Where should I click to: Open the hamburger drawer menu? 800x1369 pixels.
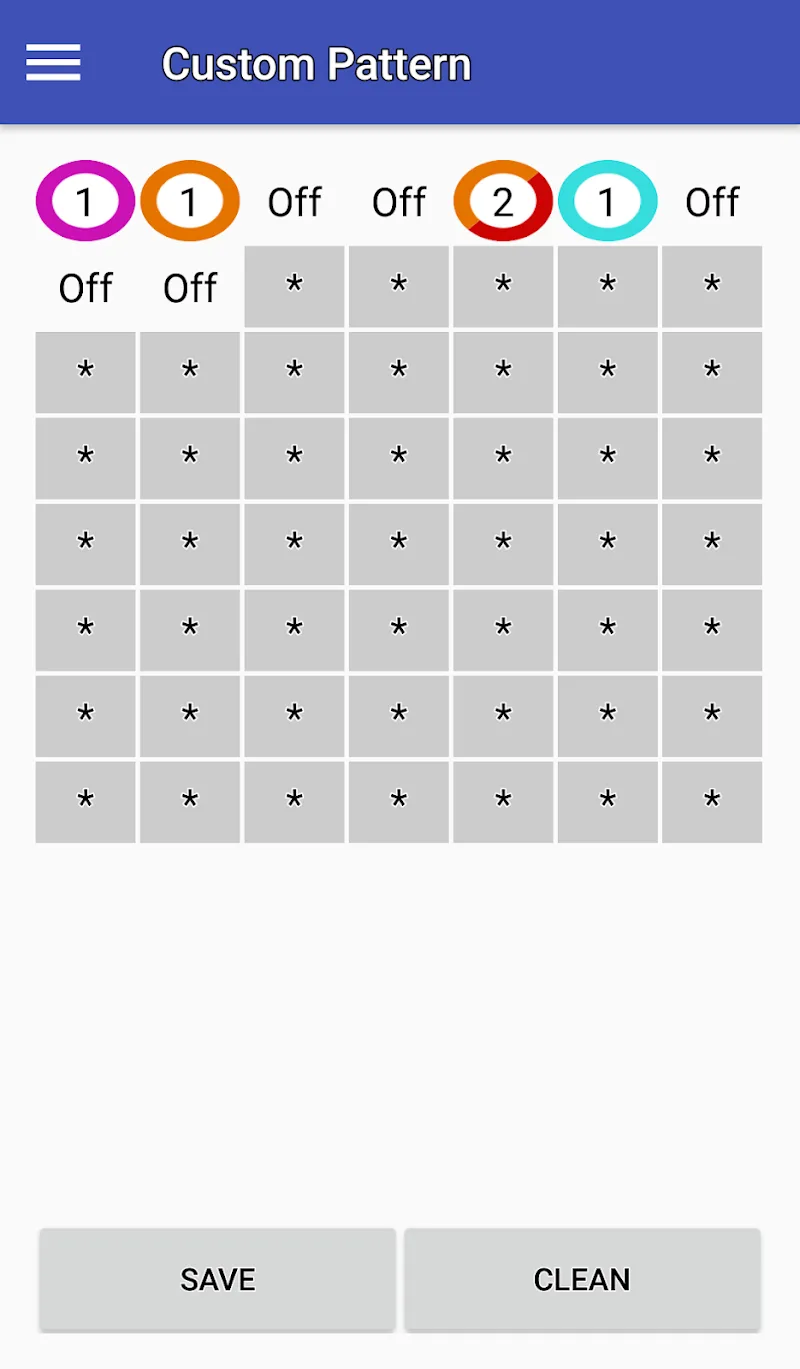[53, 63]
